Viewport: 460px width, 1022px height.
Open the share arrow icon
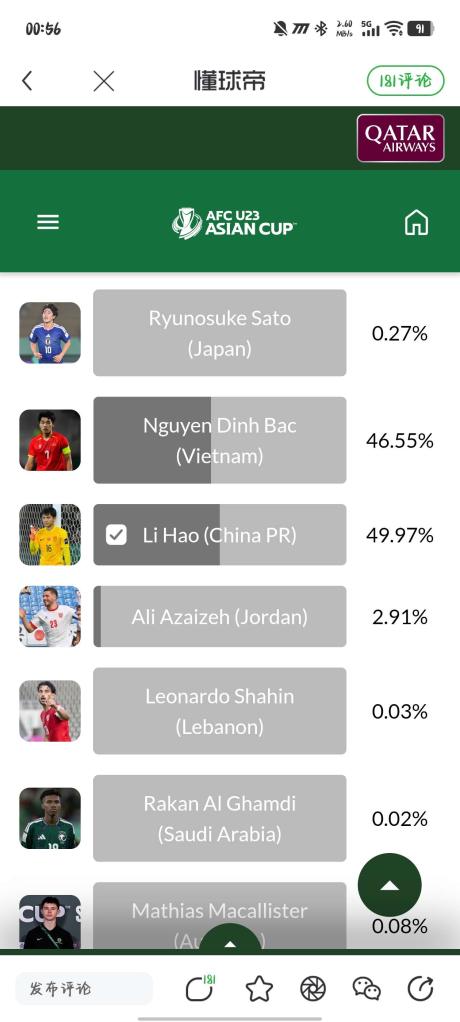pyautogui.click(x=420, y=989)
